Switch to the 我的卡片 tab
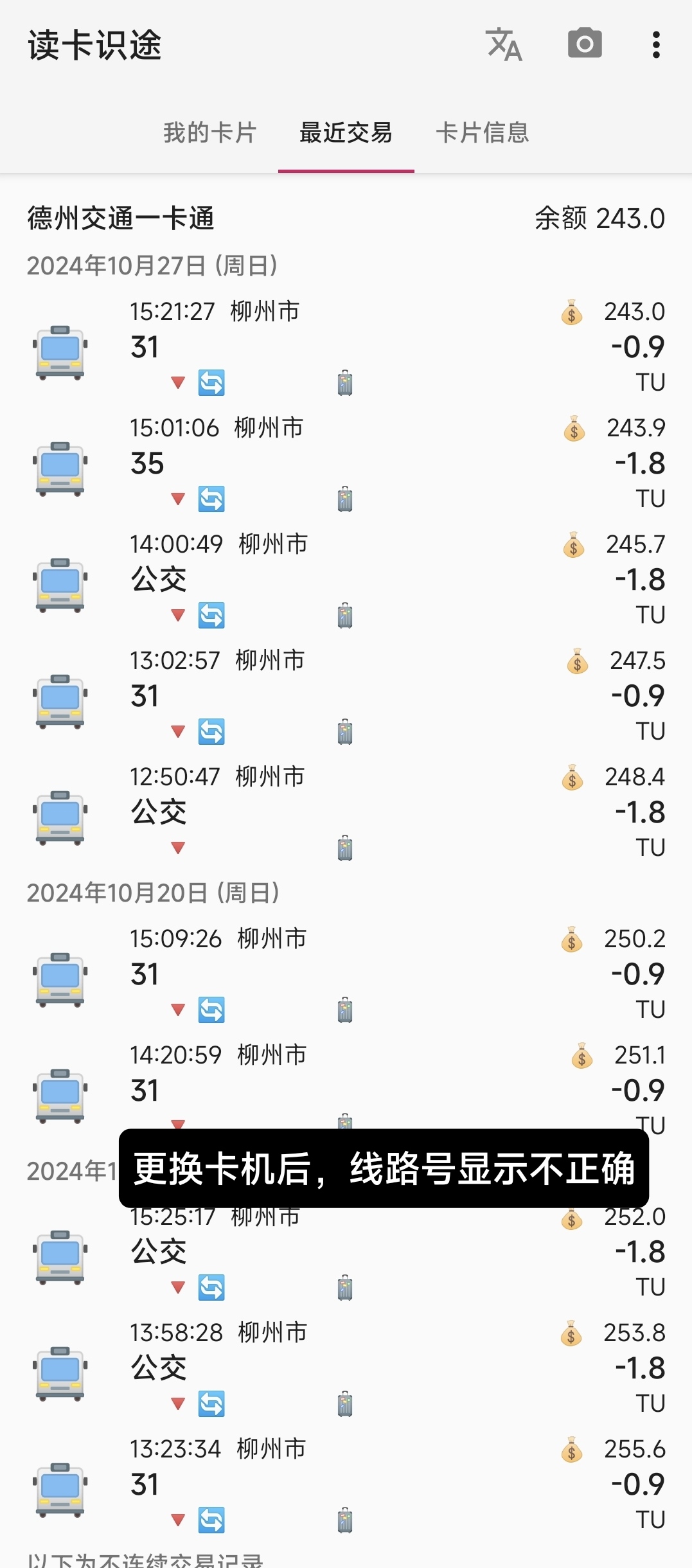The image size is (692, 1568). (210, 133)
